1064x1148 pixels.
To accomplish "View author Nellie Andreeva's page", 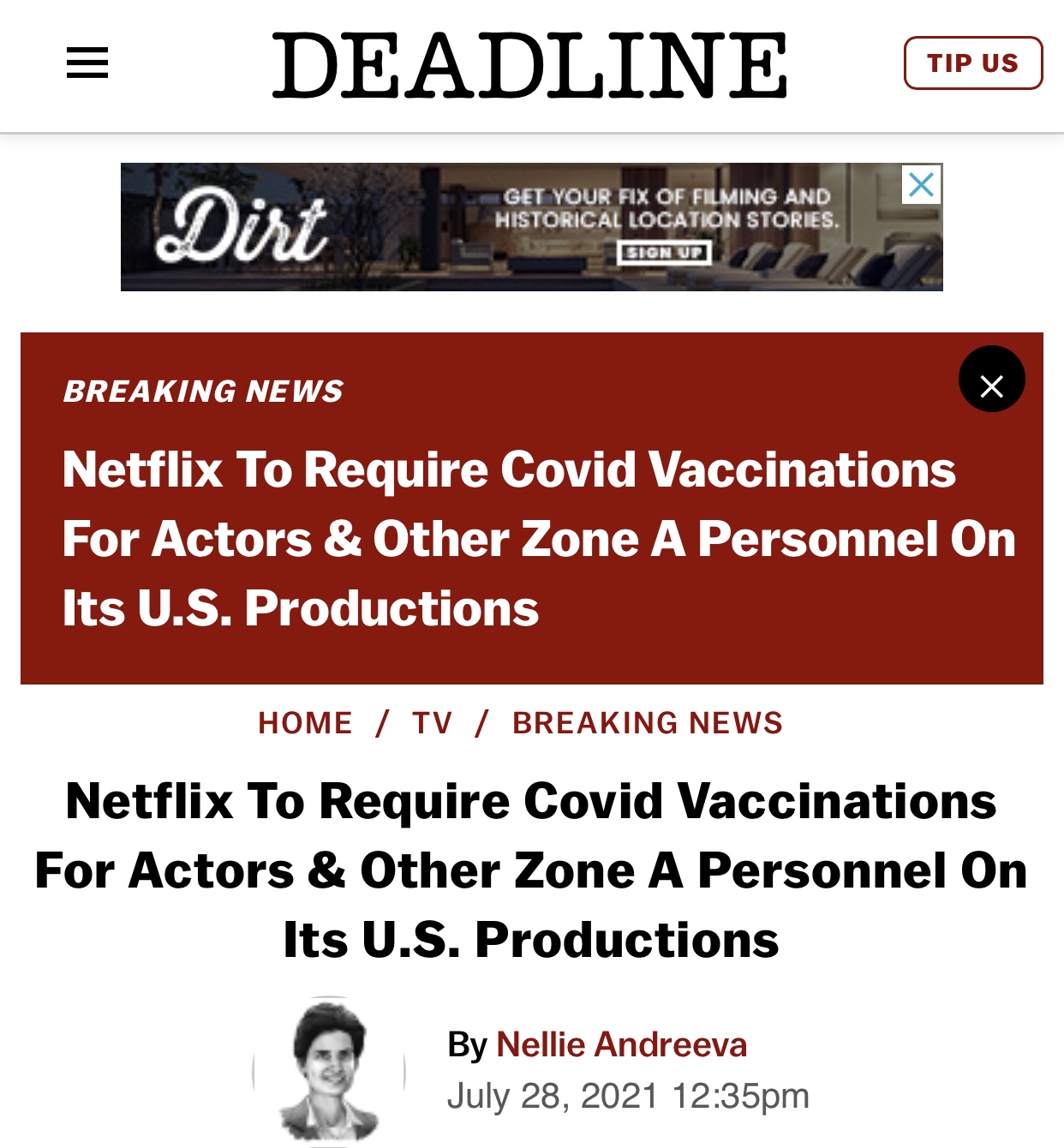I will tap(621, 1044).
